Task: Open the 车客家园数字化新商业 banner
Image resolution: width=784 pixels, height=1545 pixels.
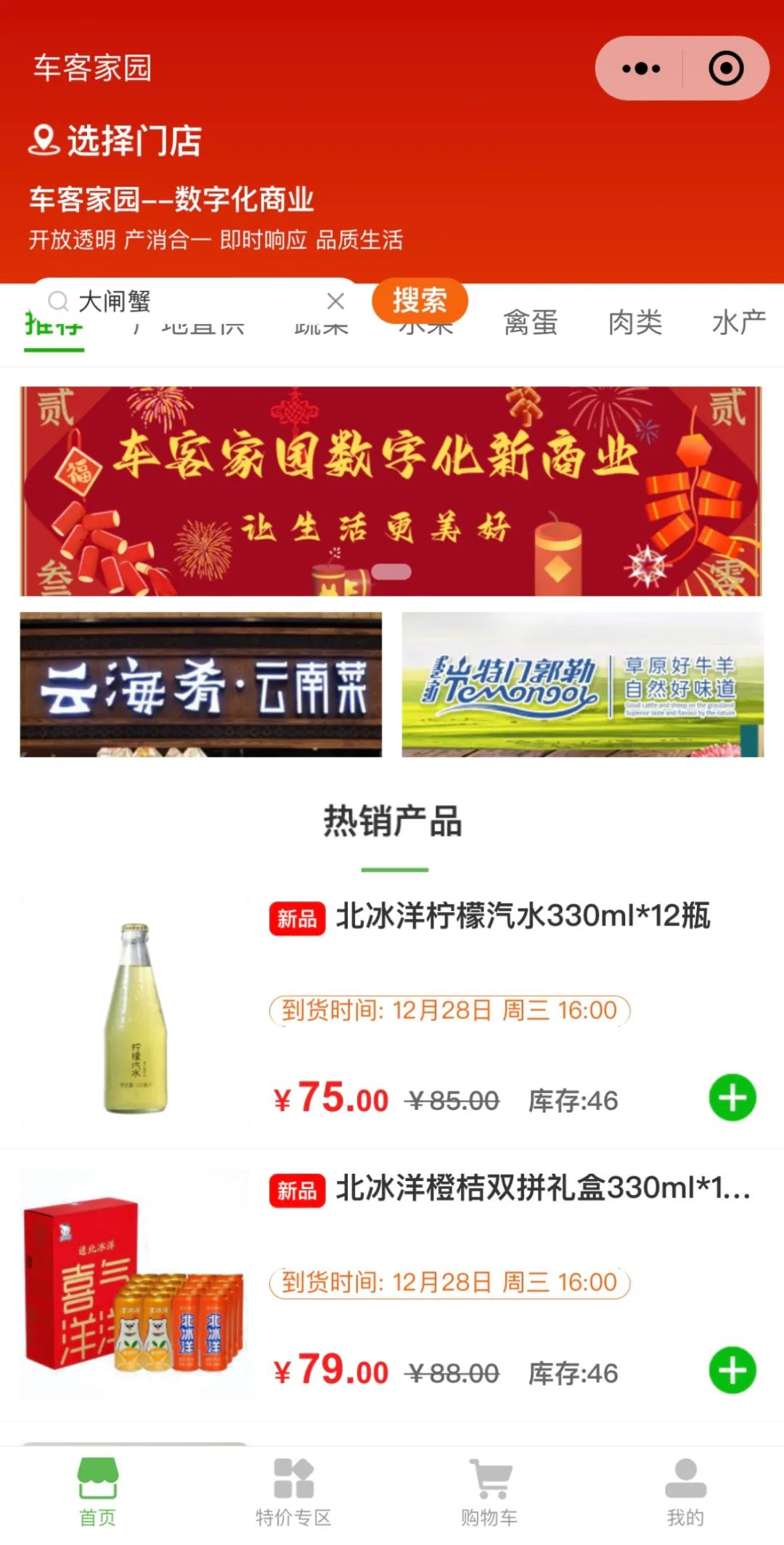Action: point(391,490)
